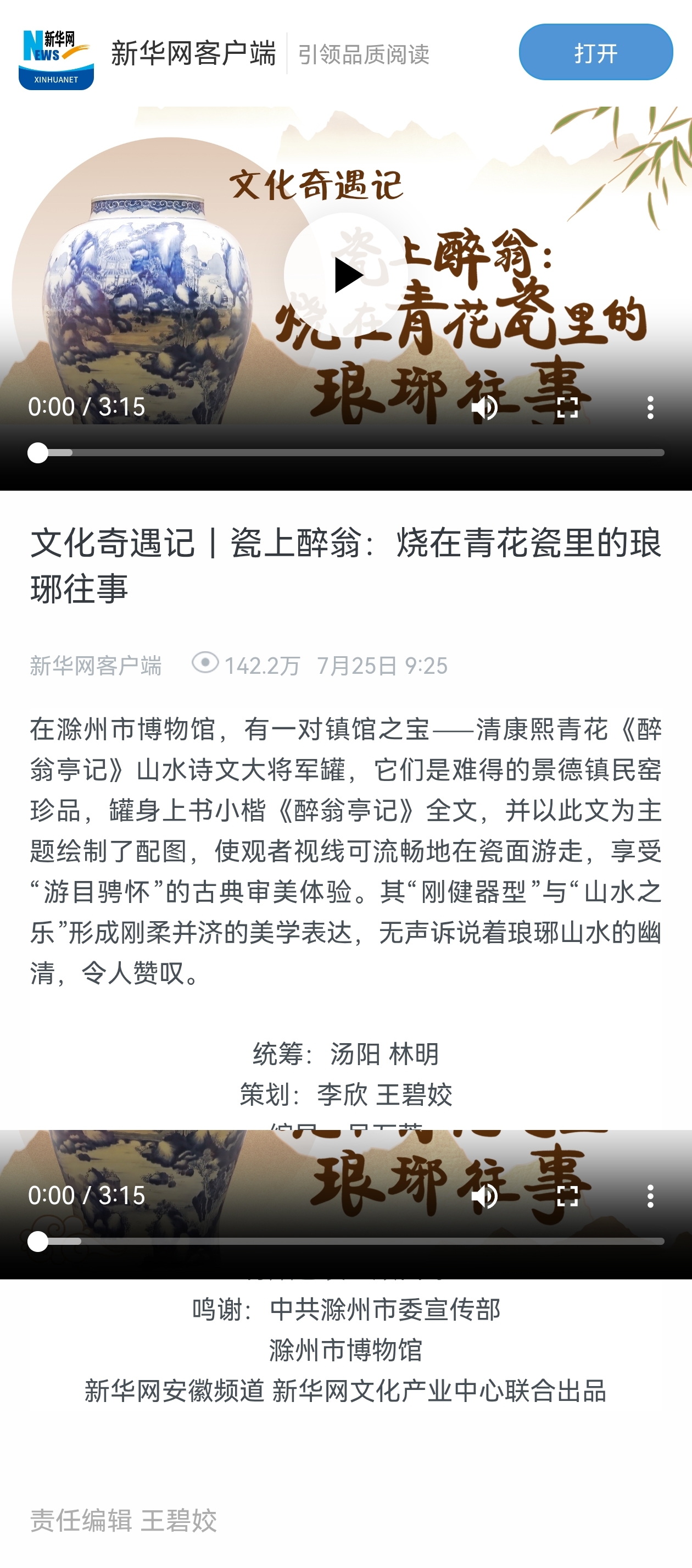Mute the video that shows the play button
The image size is (692, 1568).
[484, 407]
